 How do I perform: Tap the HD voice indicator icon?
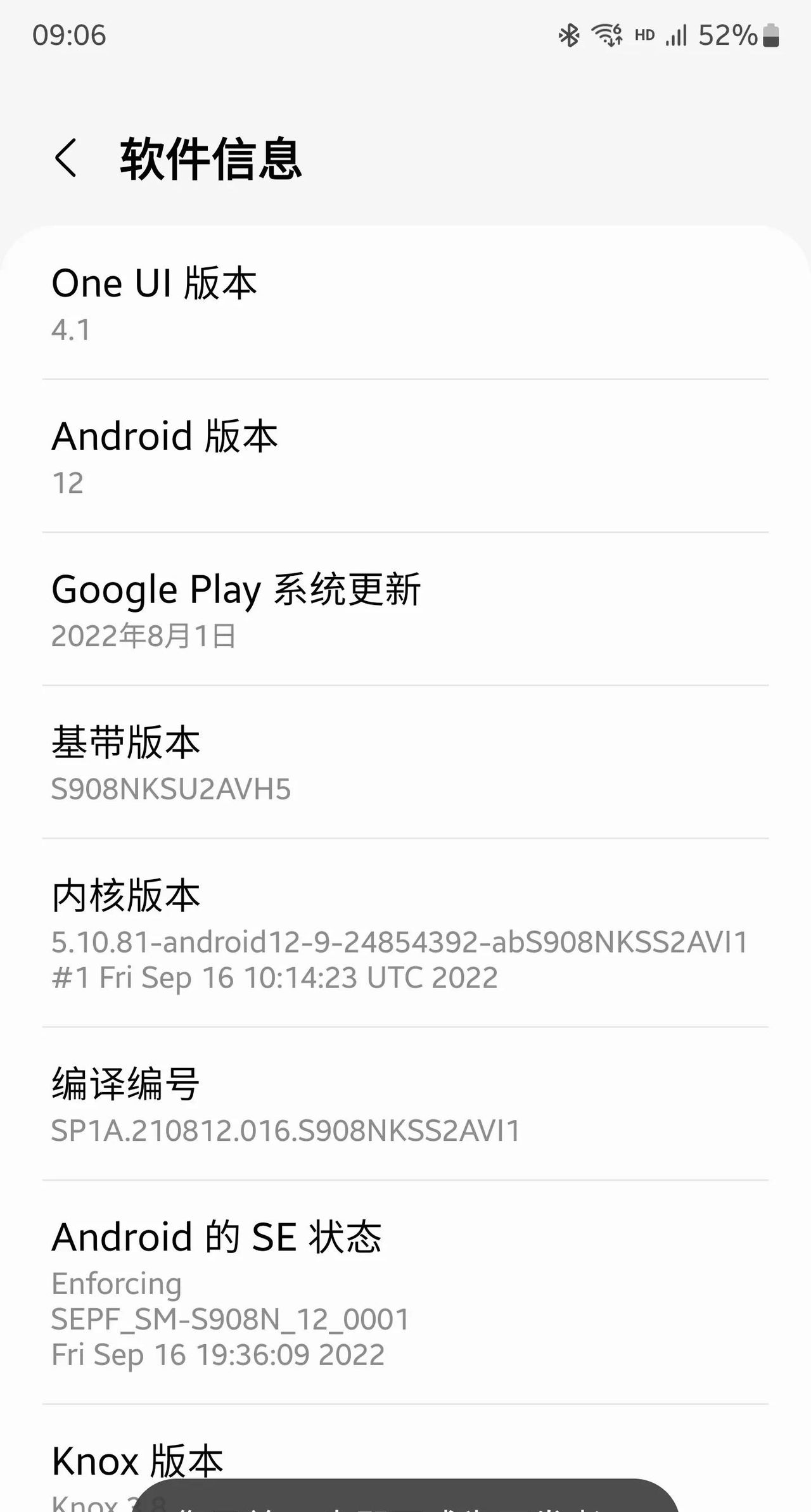[644, 35]
